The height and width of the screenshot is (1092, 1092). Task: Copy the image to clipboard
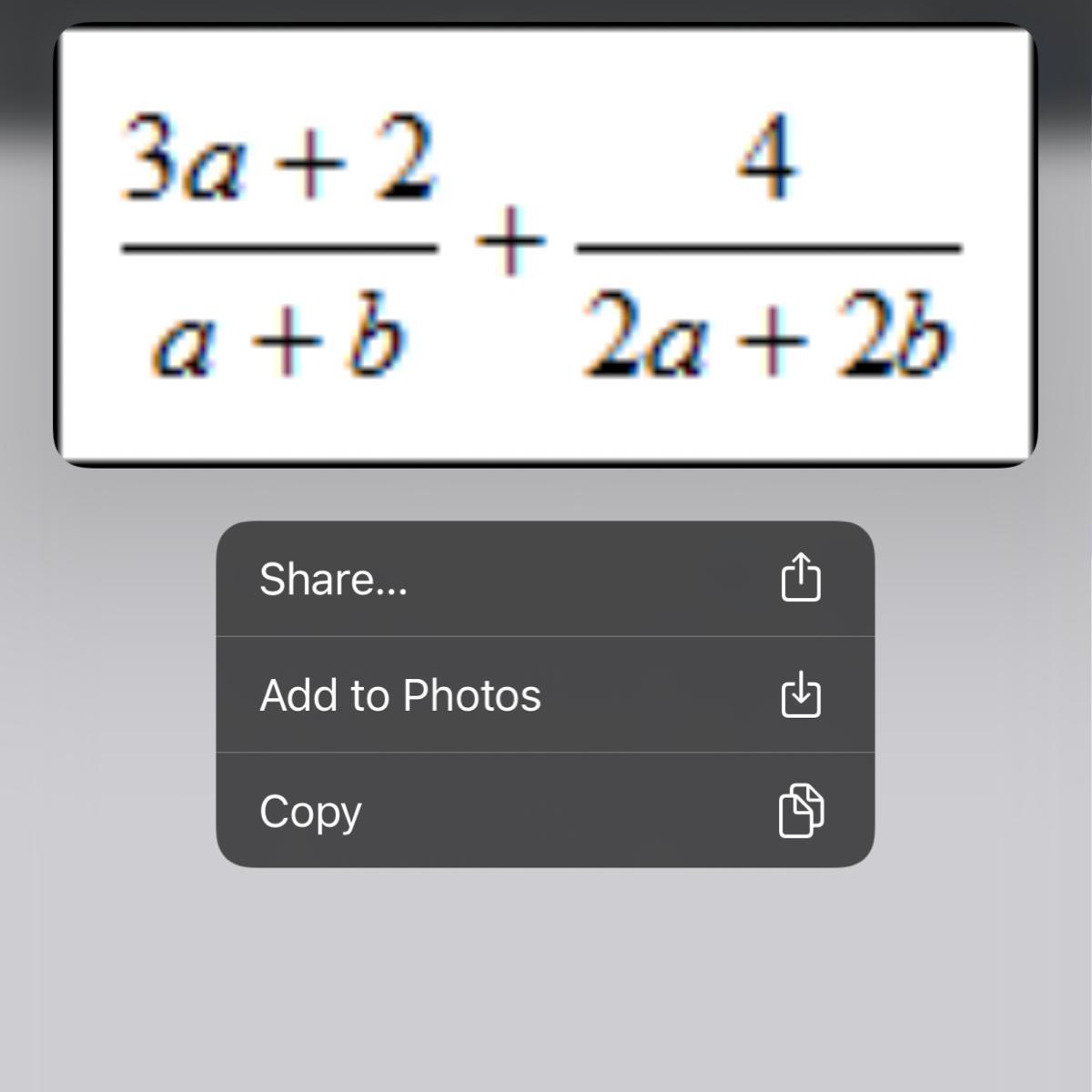tap(544, 811)
